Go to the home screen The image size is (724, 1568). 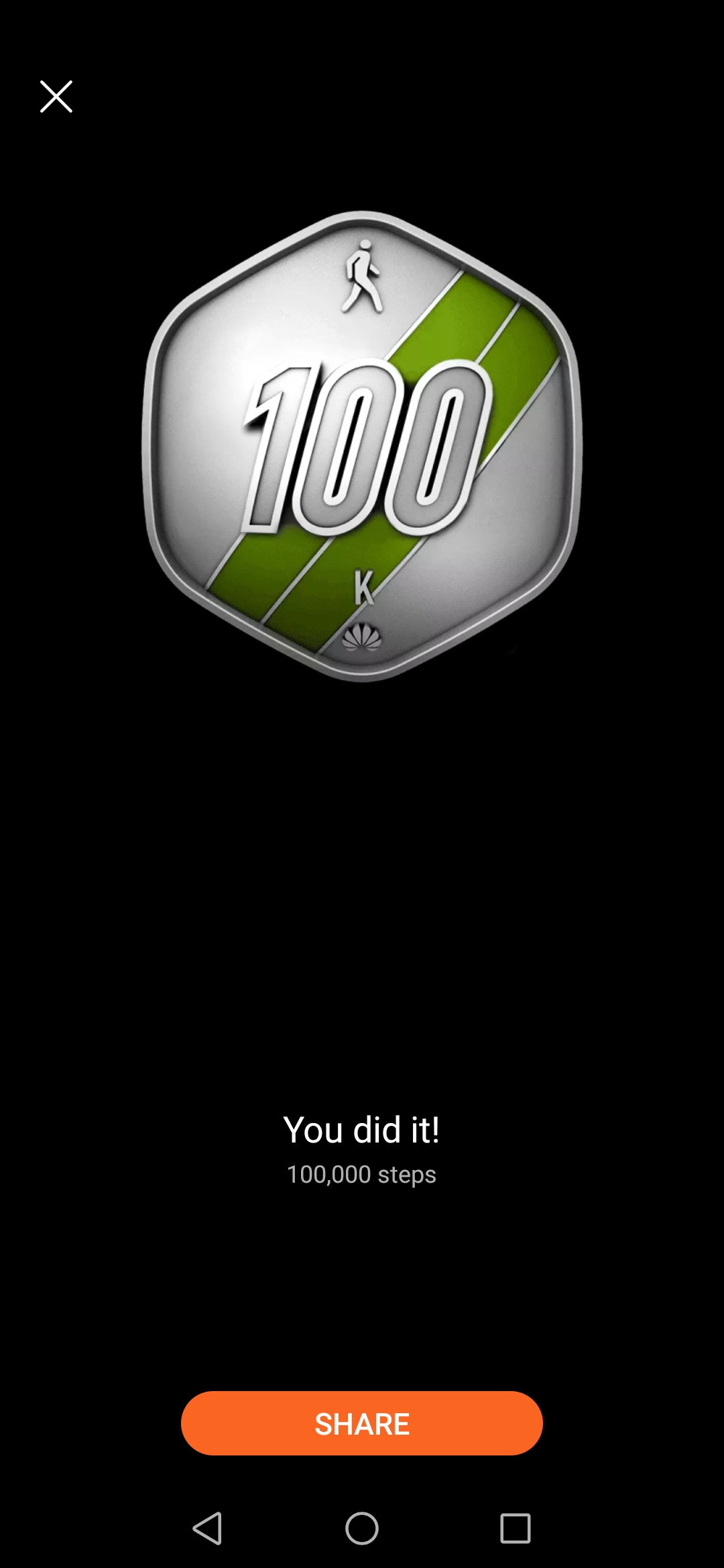pyautogui.click(x=362, y=1528)
